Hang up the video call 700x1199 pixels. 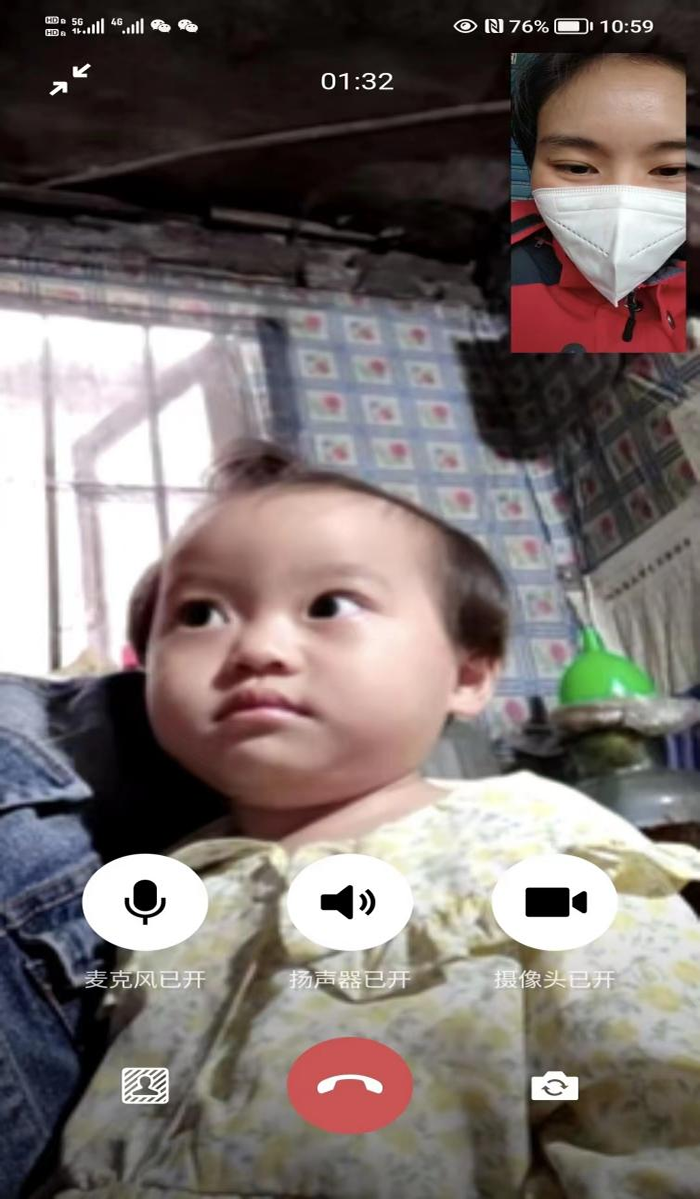[349, 1086]
